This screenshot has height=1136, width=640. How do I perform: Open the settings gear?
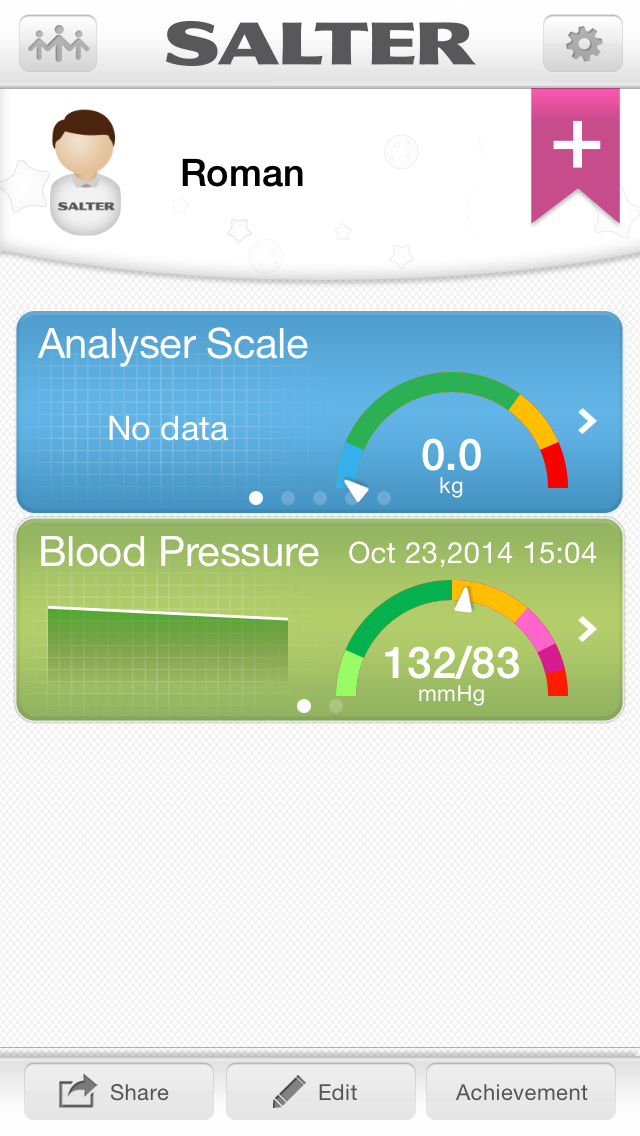[582, 44]
